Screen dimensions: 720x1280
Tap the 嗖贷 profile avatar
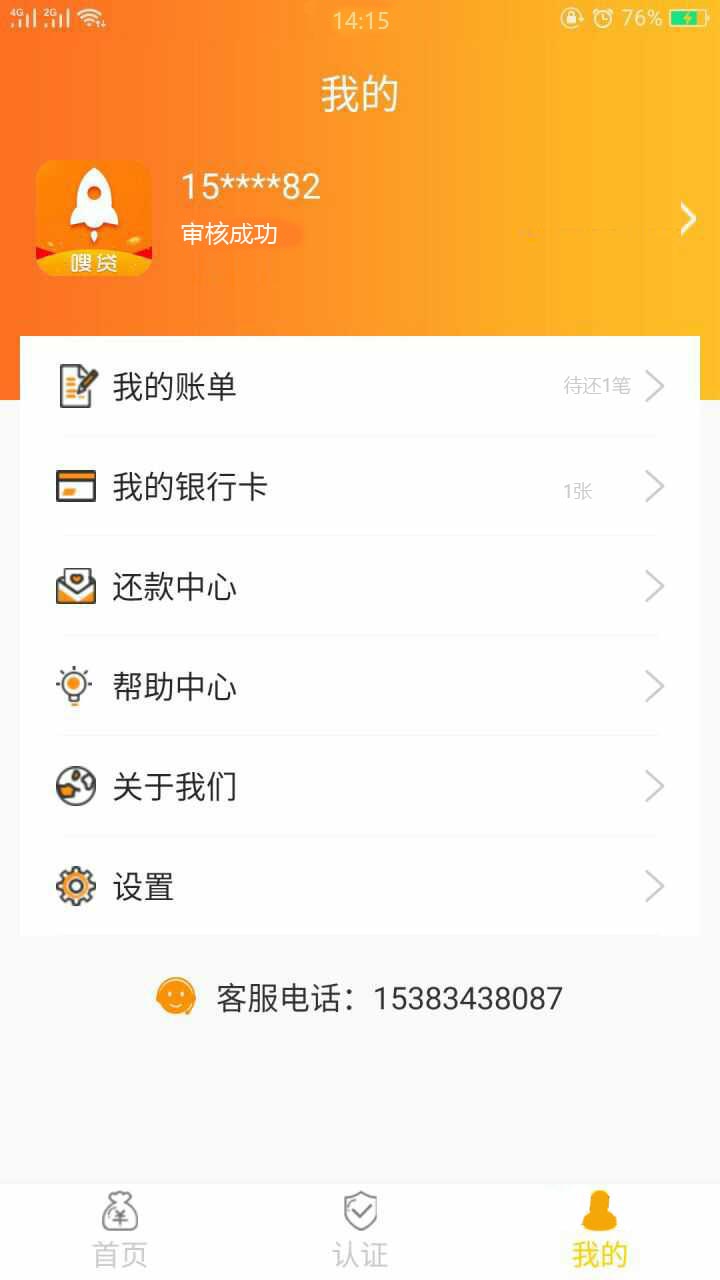(x=94, y=218)
